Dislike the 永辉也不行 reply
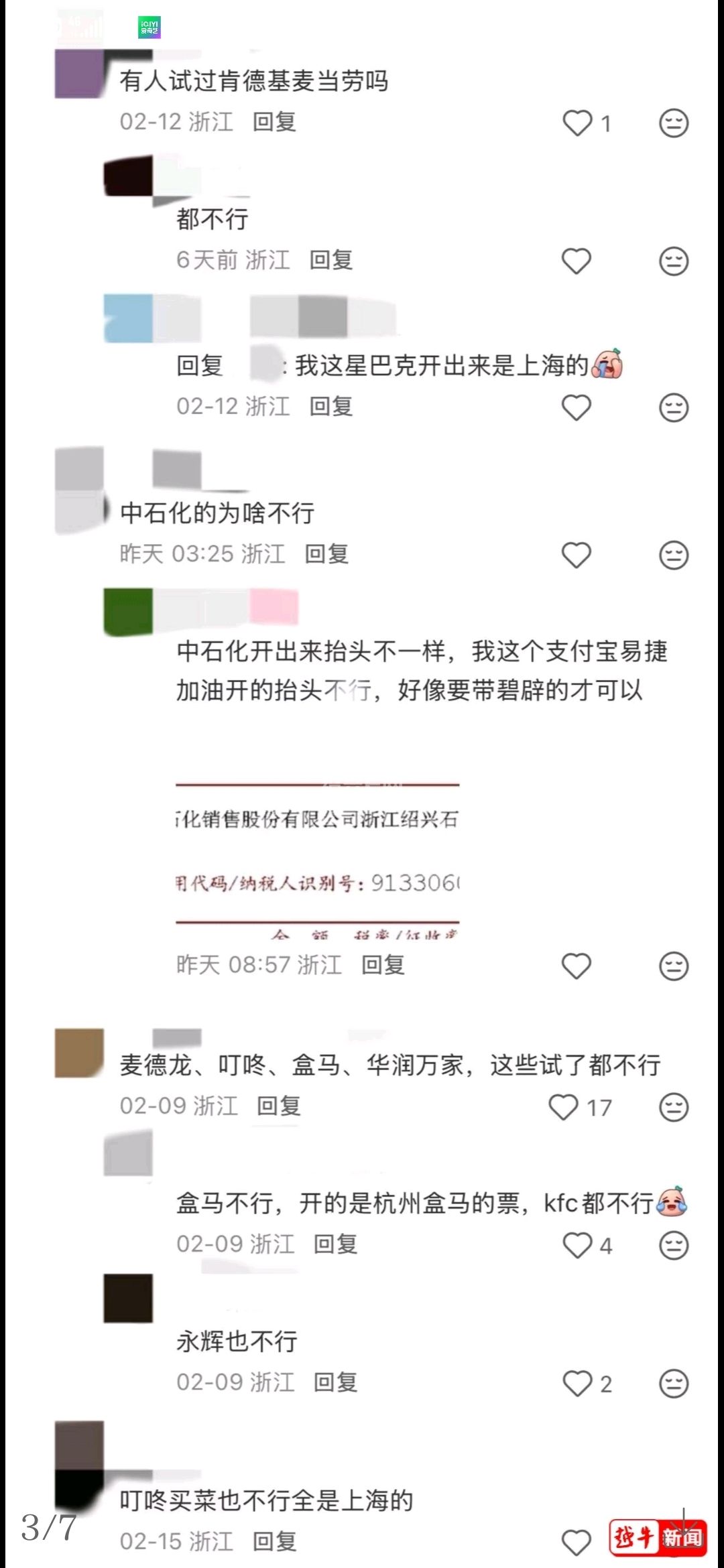The height and width of the screenshot is (1568, 724). click(673, 1383)
